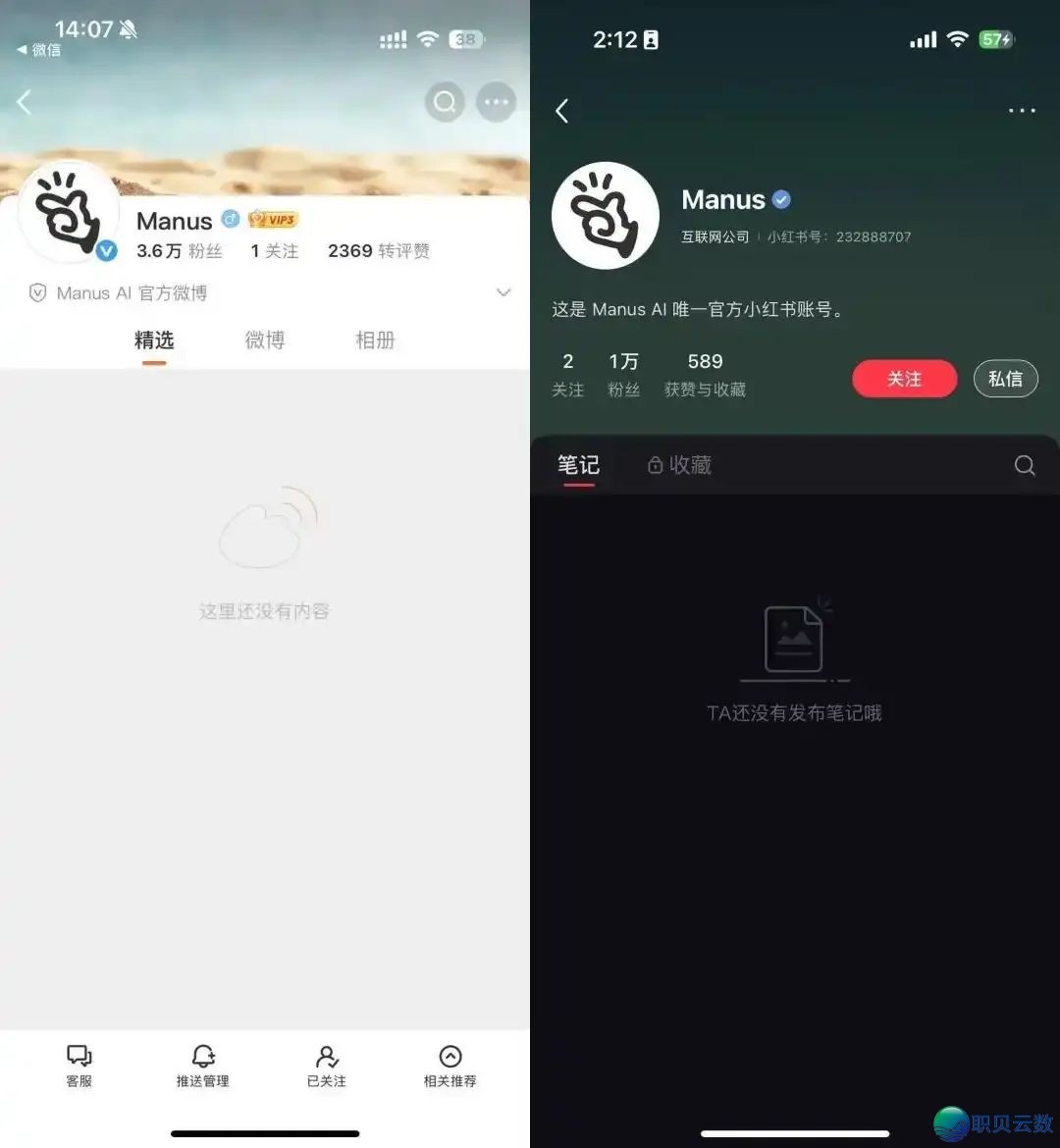Screen dimensions: 1060x1148
Task: Contact 客服 from the bottom bar
Action: coord(79,1066)
